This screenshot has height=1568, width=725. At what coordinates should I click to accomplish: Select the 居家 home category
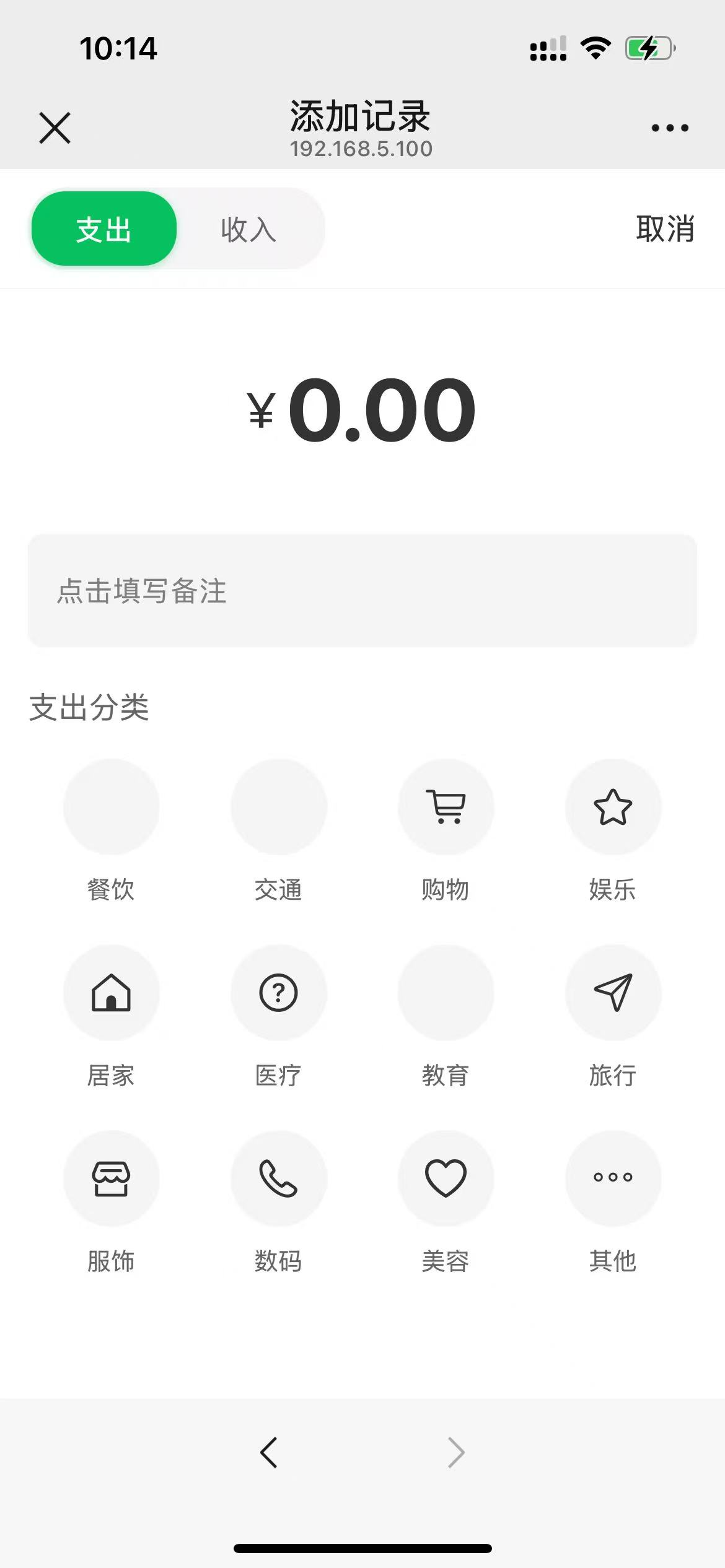tap(112, 993)
